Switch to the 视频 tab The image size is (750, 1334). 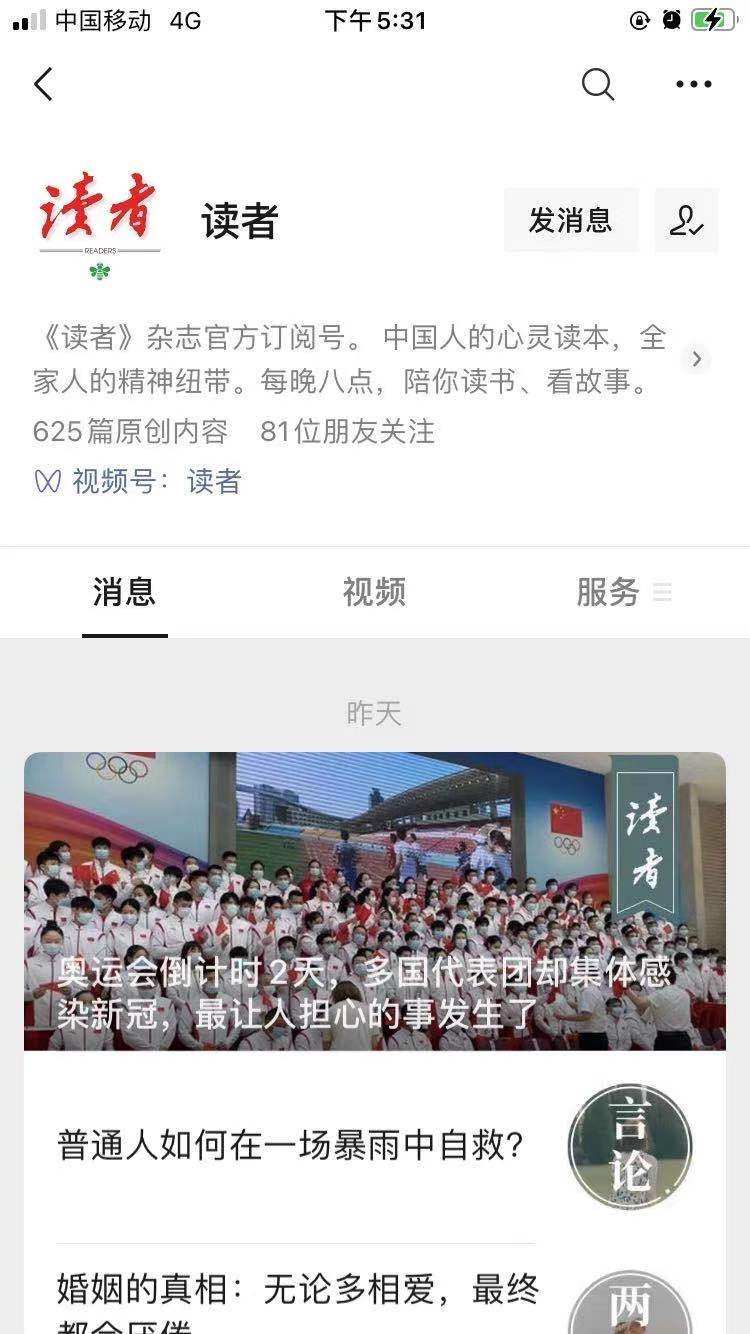374,592
